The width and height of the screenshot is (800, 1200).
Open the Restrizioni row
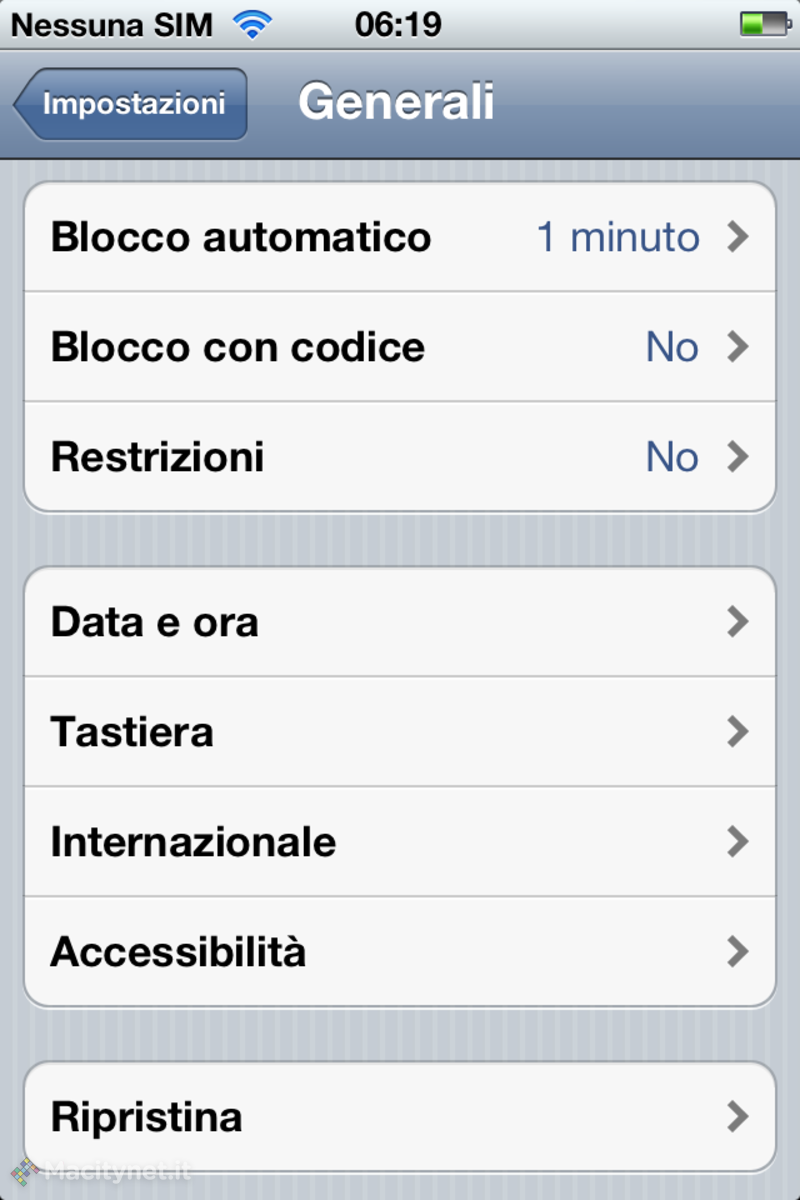(x=400, y=457)
